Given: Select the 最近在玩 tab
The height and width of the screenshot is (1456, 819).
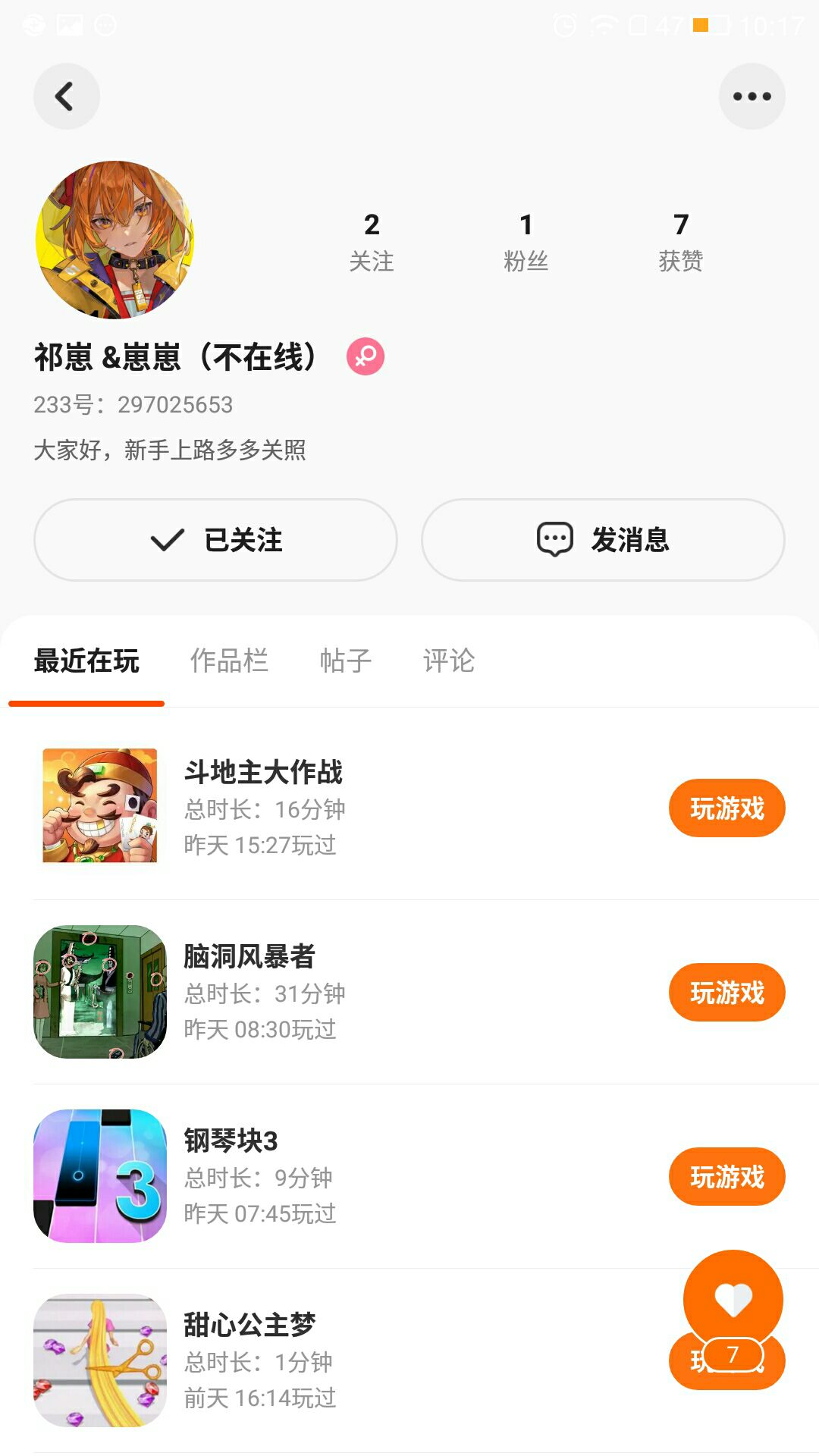Looking at the screenshot, I should point(86,661).
